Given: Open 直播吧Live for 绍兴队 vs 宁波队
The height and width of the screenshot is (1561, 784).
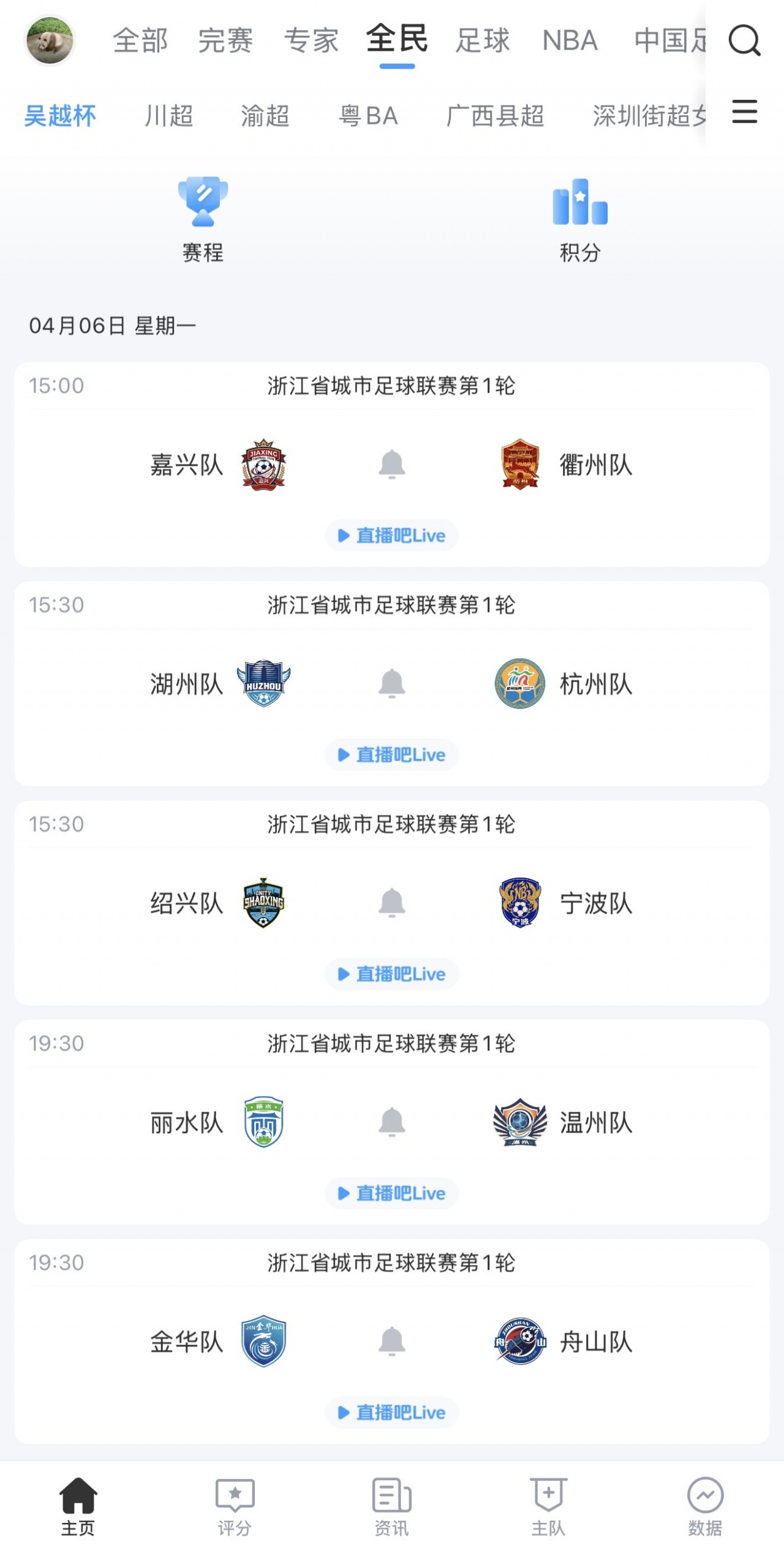Looking at the screenshot, I should coord(392,974).
